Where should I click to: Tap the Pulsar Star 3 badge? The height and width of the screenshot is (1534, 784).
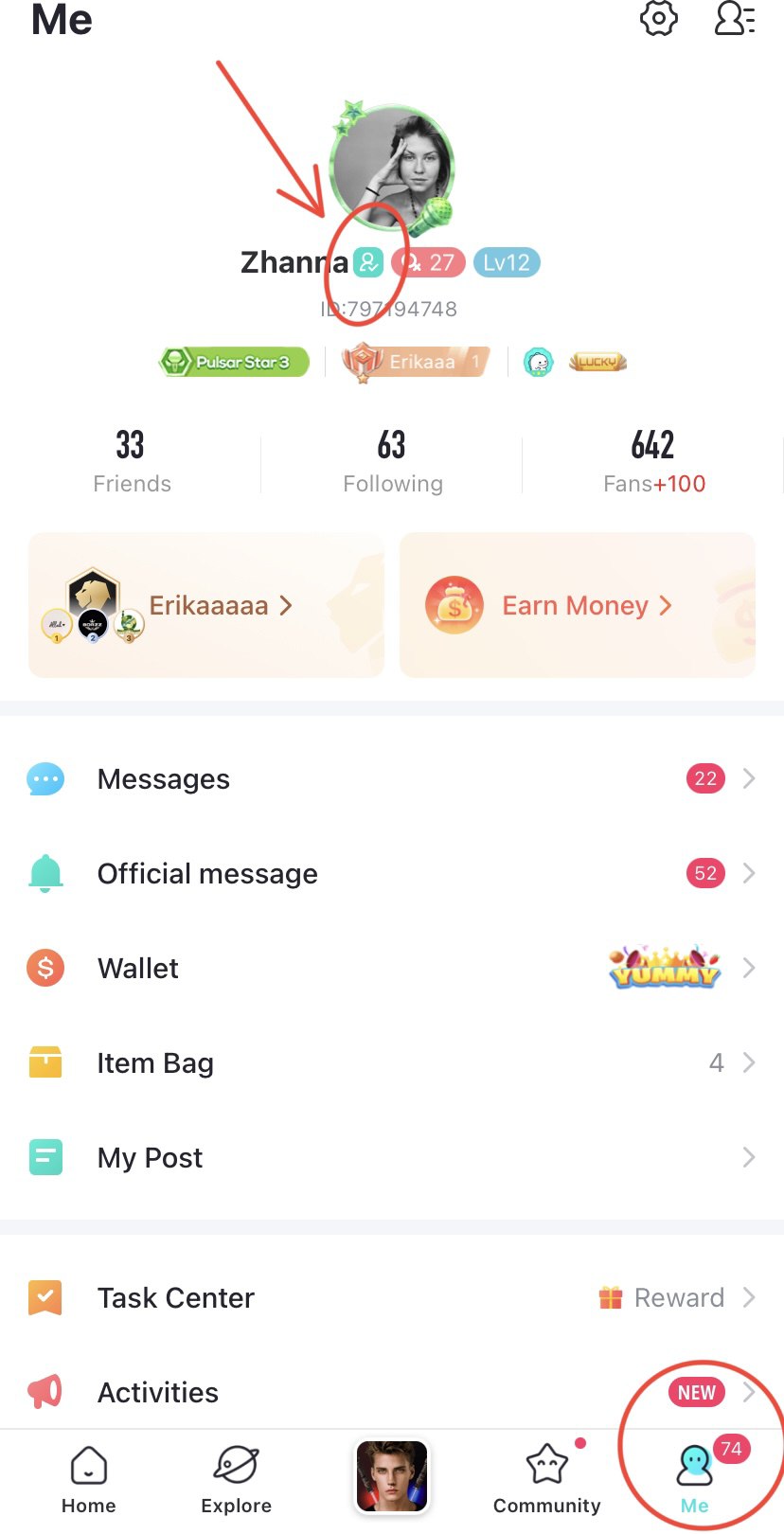[234, 362]
